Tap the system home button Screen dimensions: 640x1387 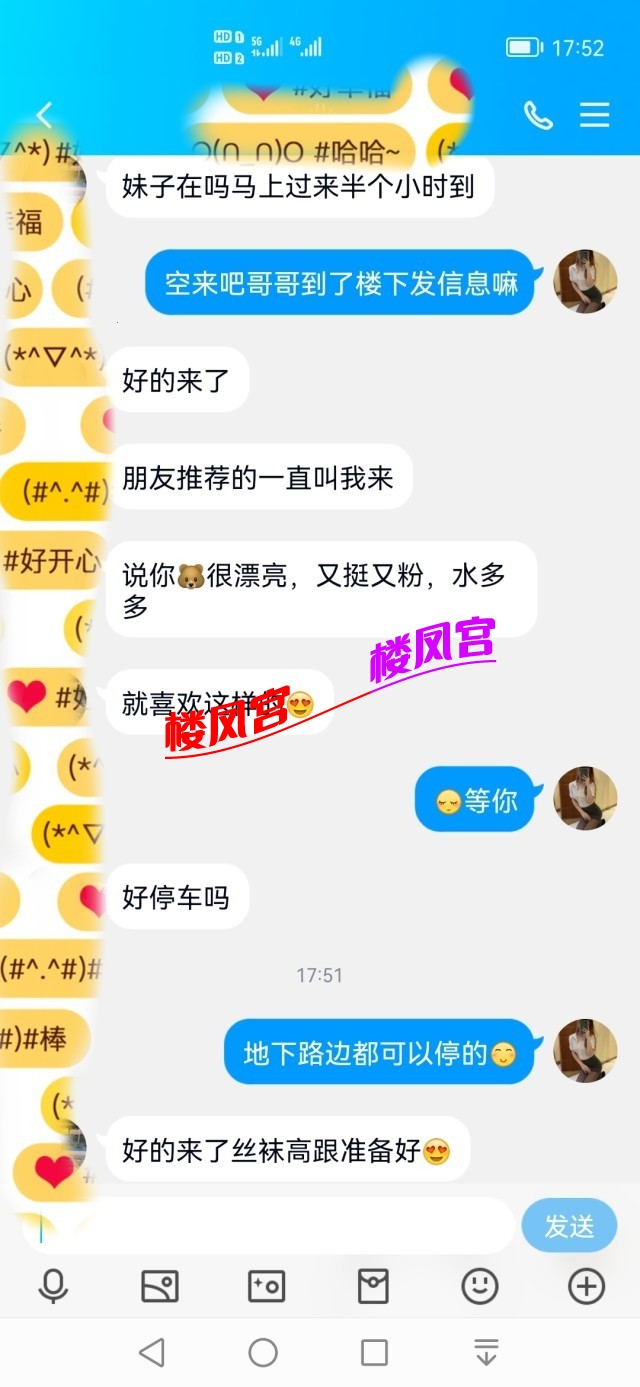pos(263,1353)
